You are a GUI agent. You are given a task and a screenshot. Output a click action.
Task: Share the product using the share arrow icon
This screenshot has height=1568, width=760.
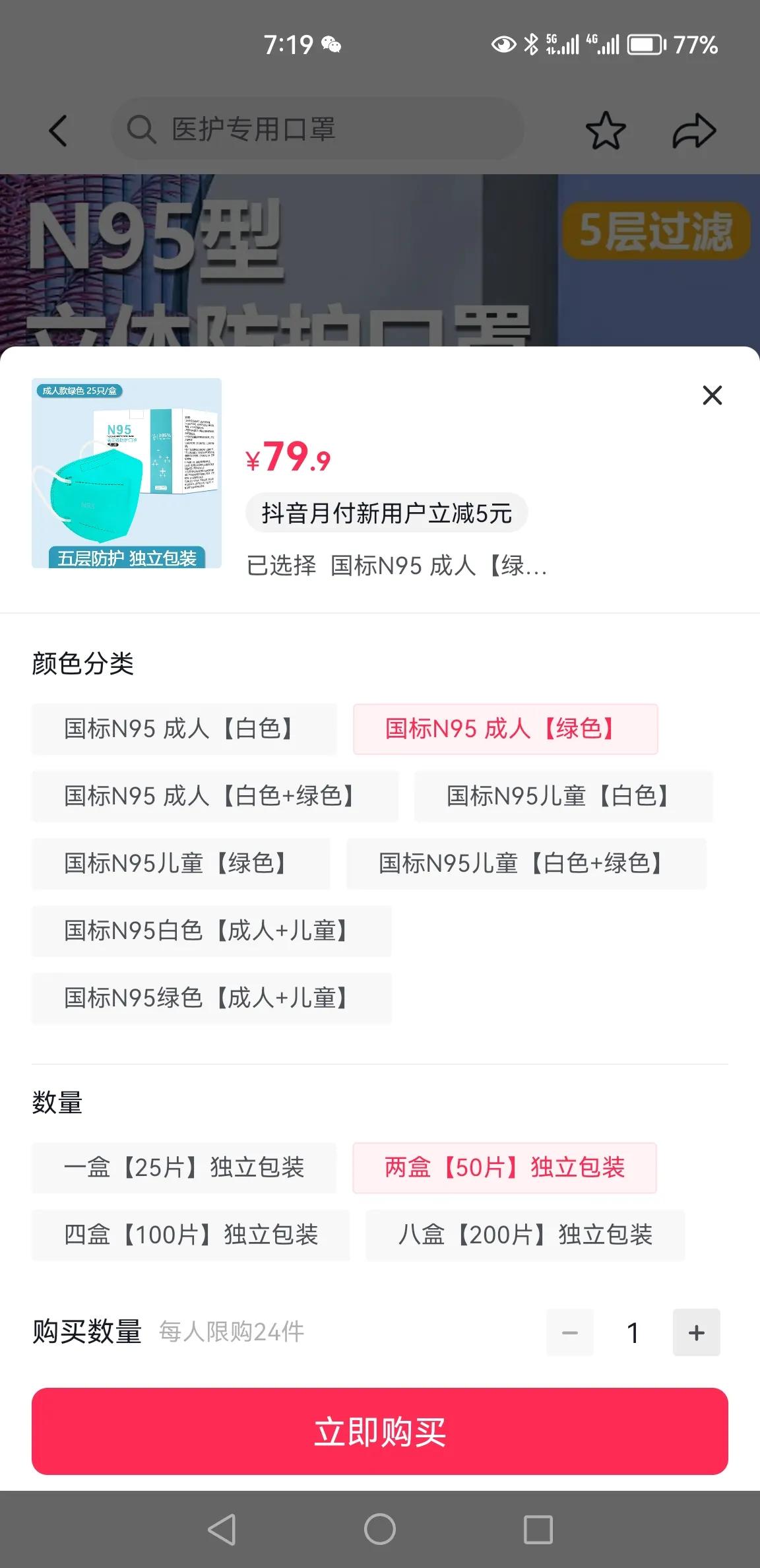[693, 130]
